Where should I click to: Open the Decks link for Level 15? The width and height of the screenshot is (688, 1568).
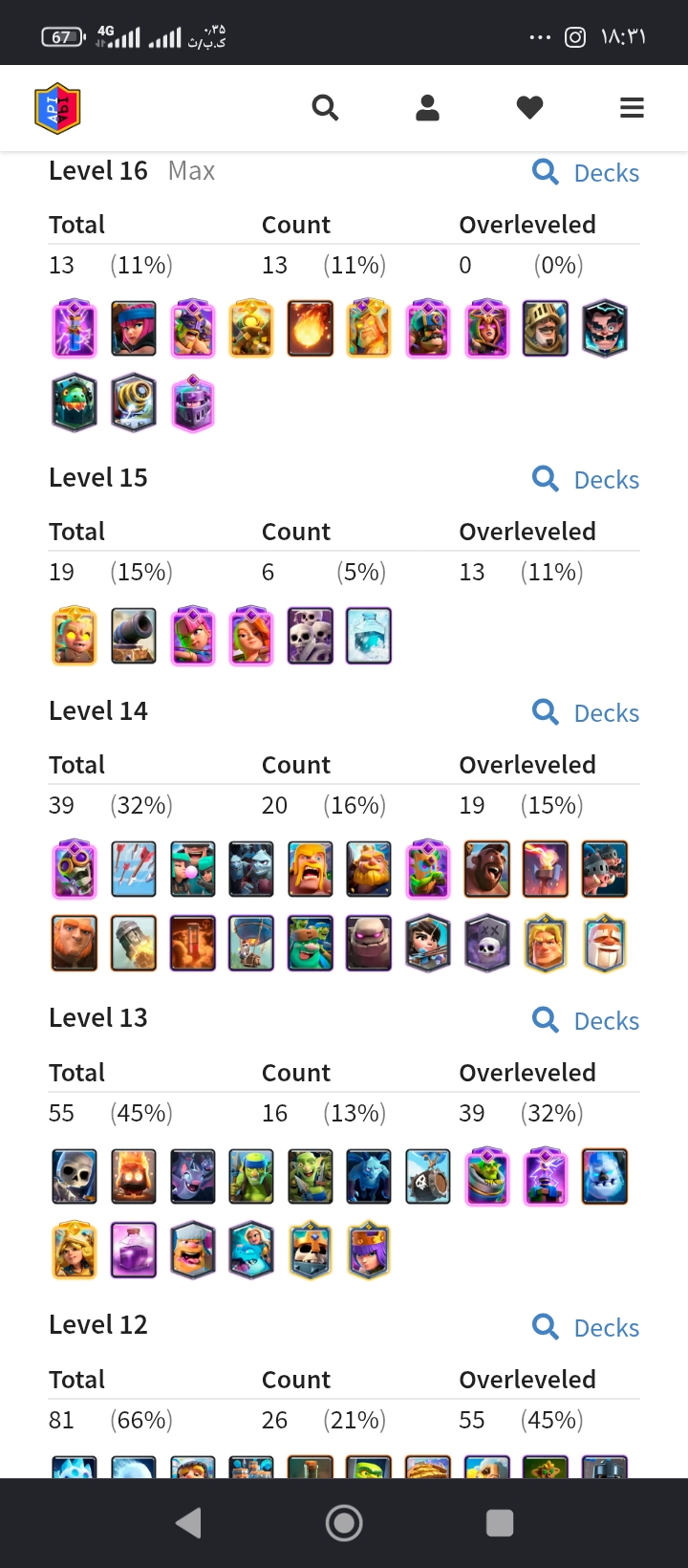tap(586, 480)
